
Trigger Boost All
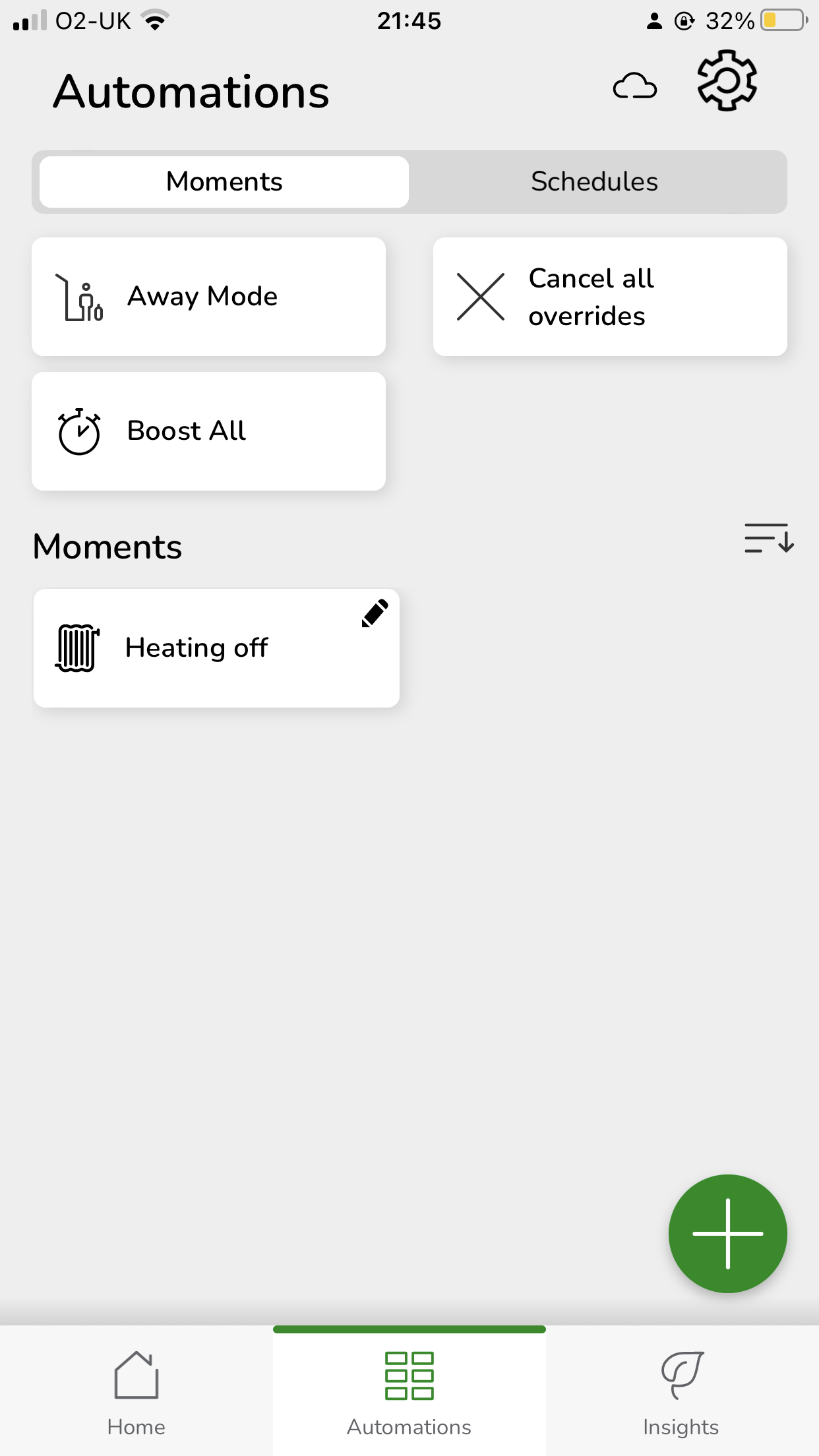208,431
